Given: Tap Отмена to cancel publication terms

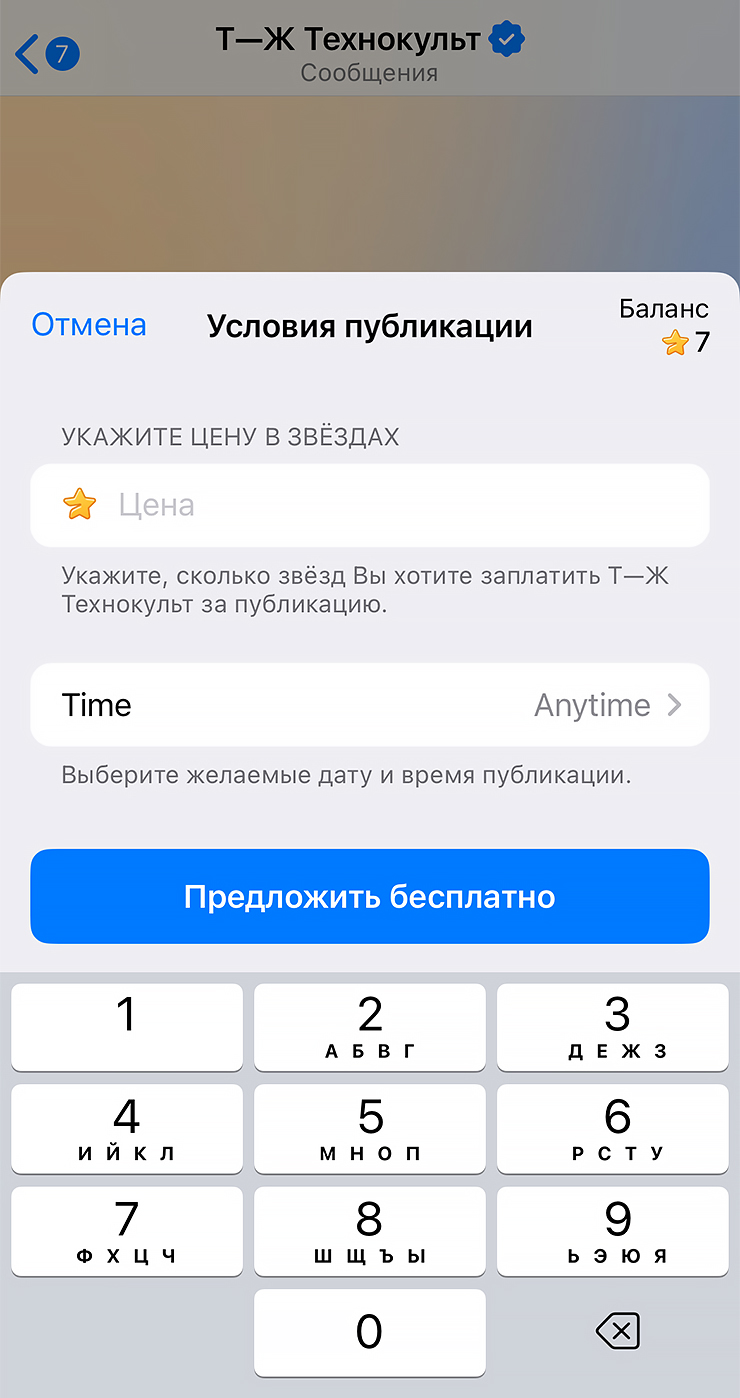Looking at the screenshot, I should pos(89,325).
